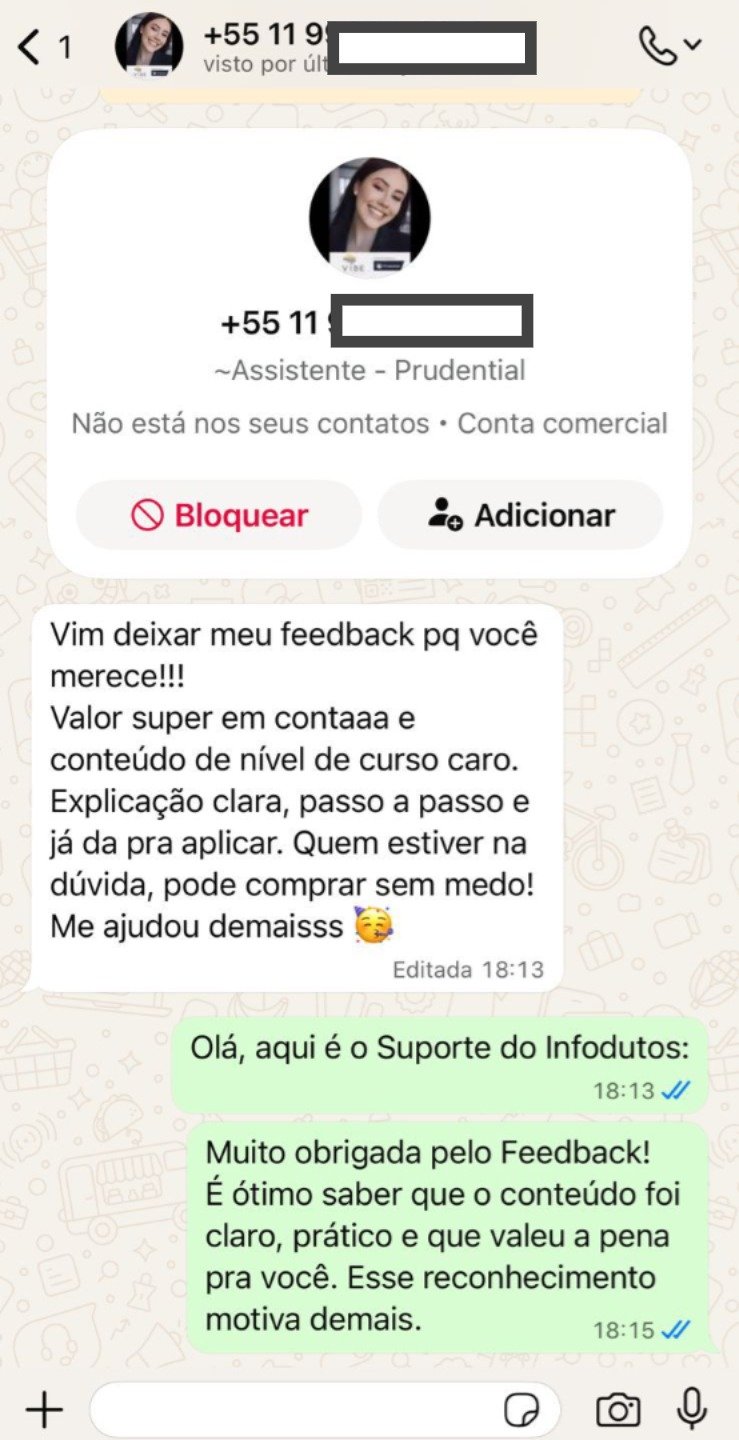Open the attachment plus menu
Image resolution: width=739 pixels, height=1440 pixels.
pyautogui.click(x=44, y=1410)
